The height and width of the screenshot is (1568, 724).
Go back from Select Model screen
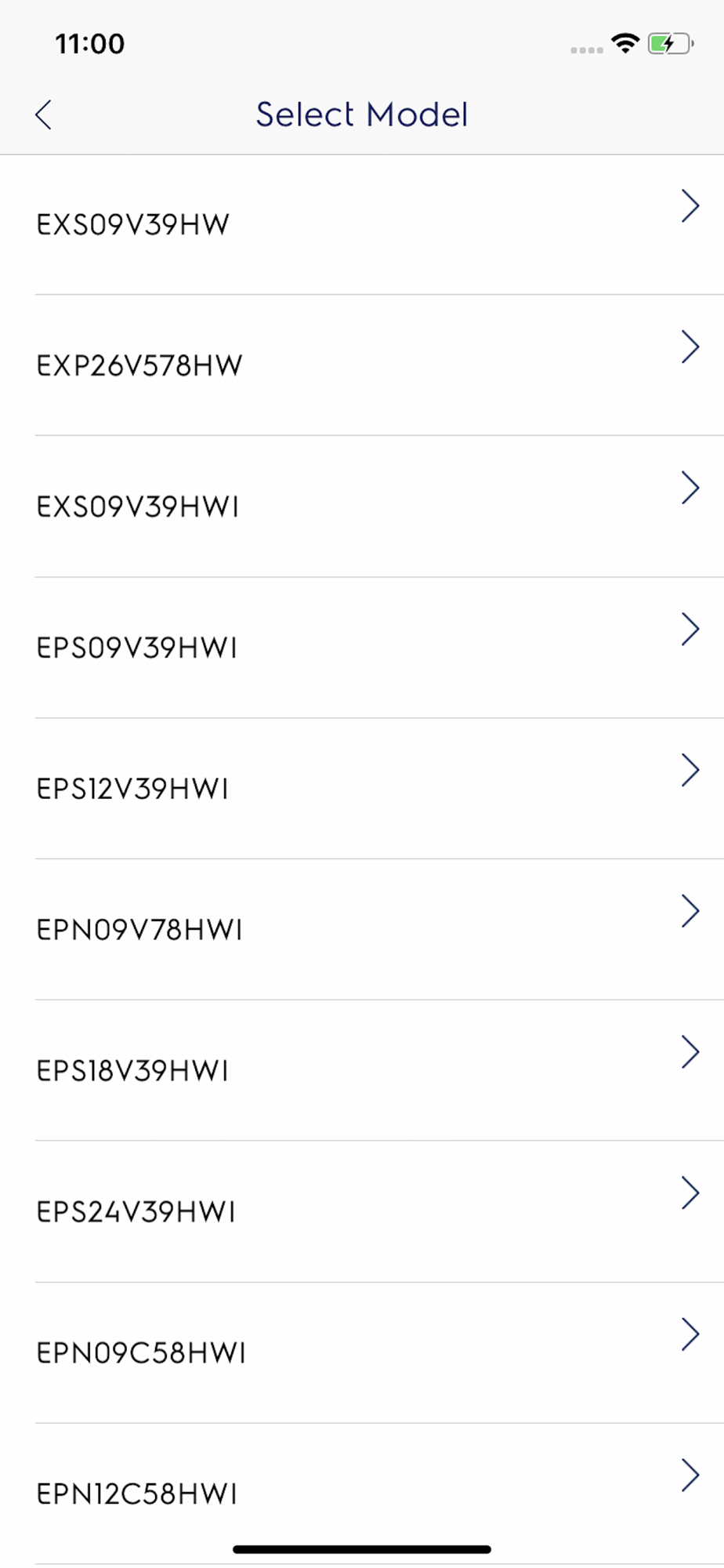coord(44,115)
